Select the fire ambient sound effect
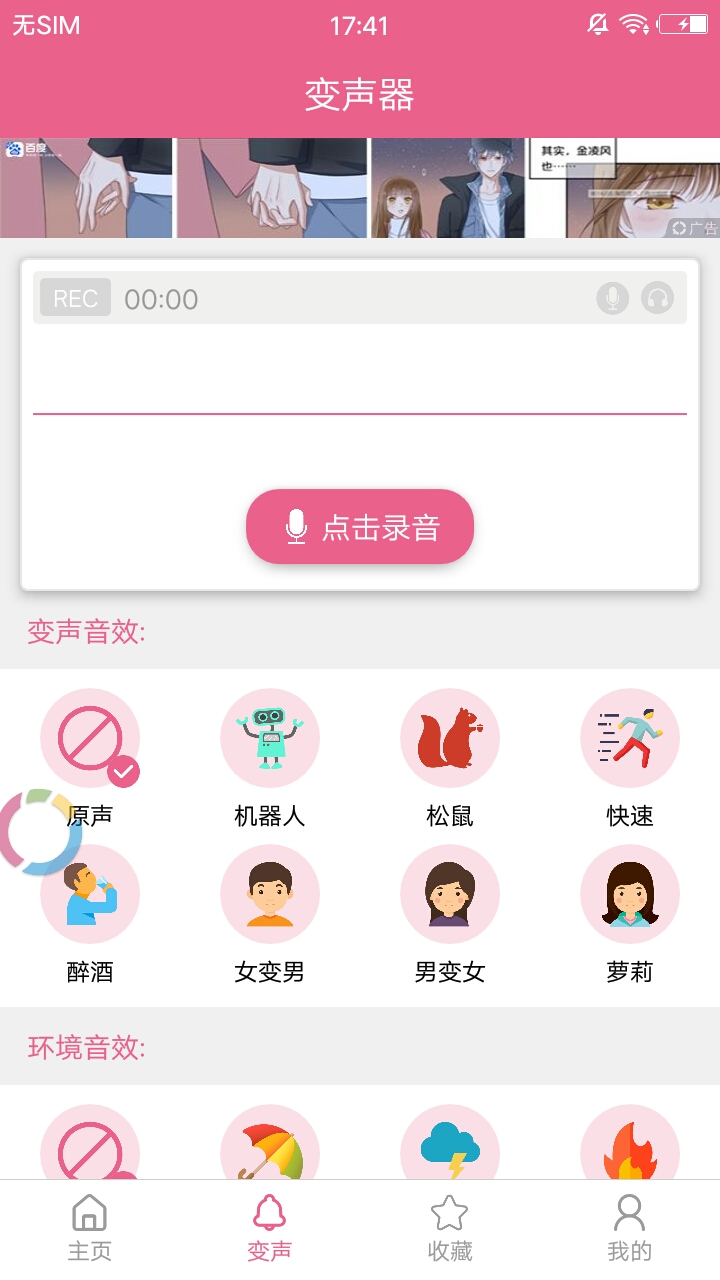 [x=630, y=1150]
